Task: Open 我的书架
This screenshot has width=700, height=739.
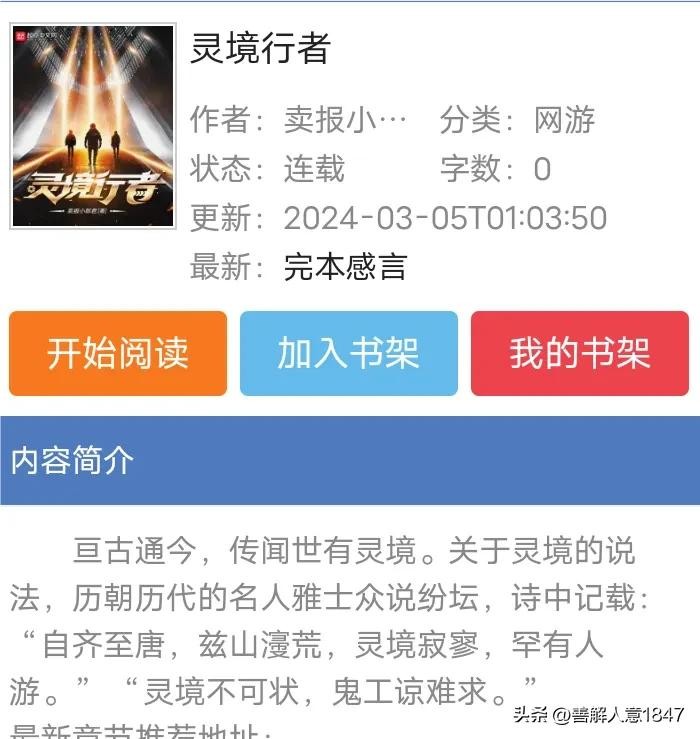Action: click(579, 353)
